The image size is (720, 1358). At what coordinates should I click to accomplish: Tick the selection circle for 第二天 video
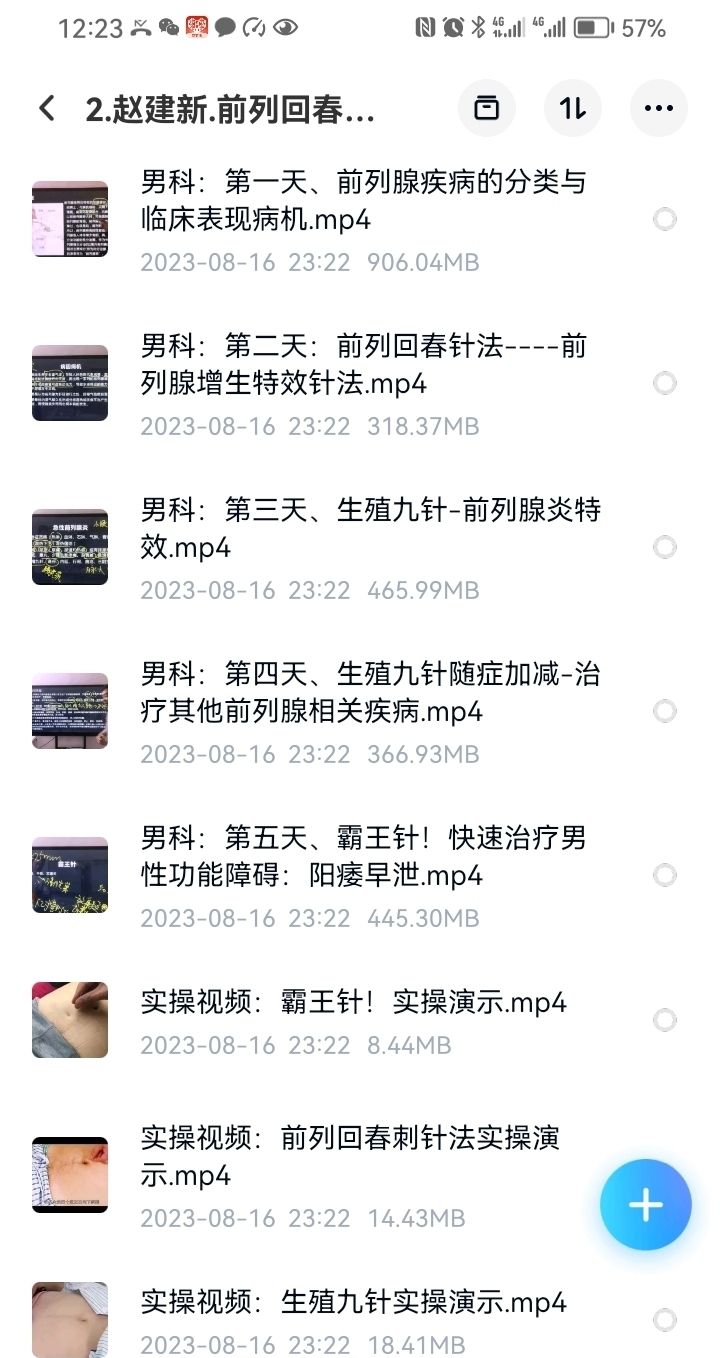coord(665,383)
